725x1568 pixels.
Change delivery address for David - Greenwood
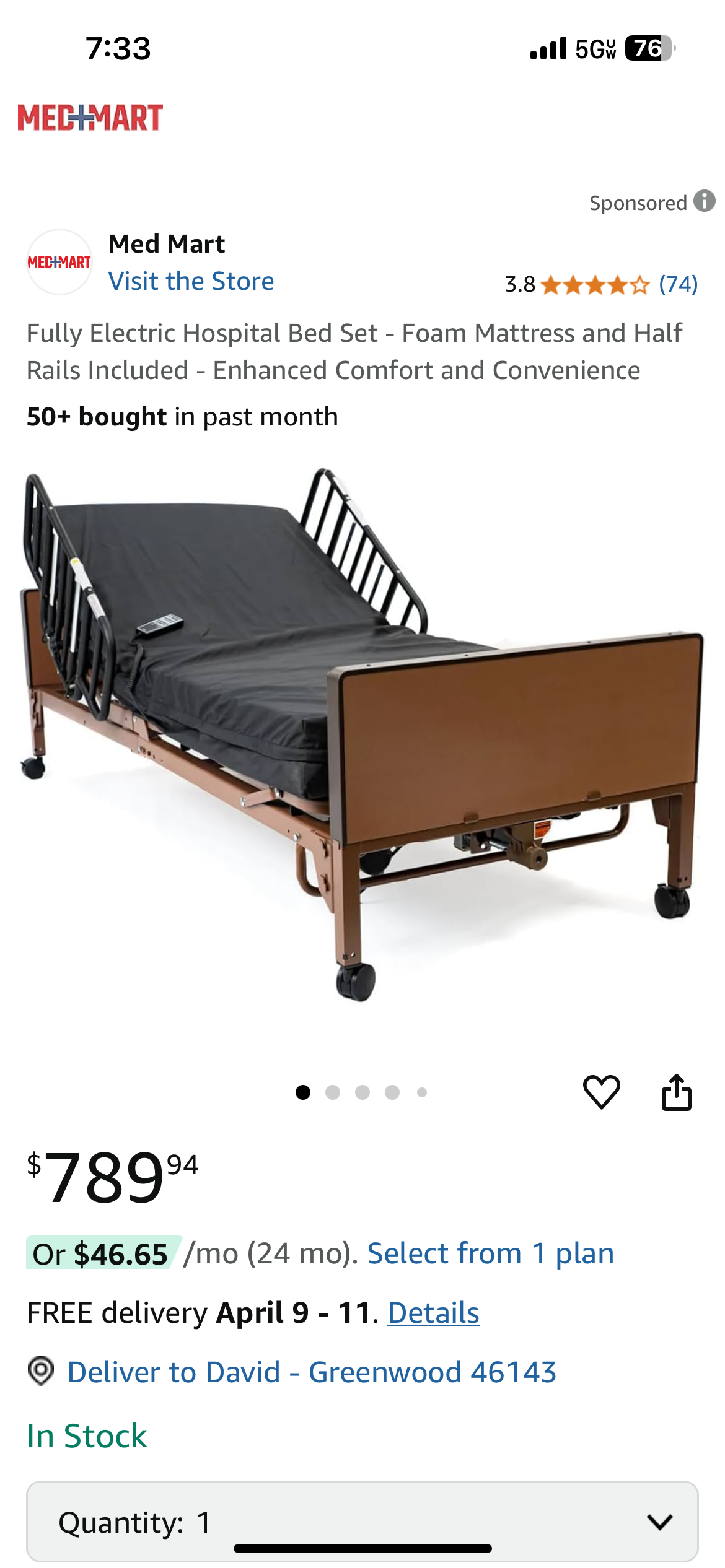coord(311,1372)
